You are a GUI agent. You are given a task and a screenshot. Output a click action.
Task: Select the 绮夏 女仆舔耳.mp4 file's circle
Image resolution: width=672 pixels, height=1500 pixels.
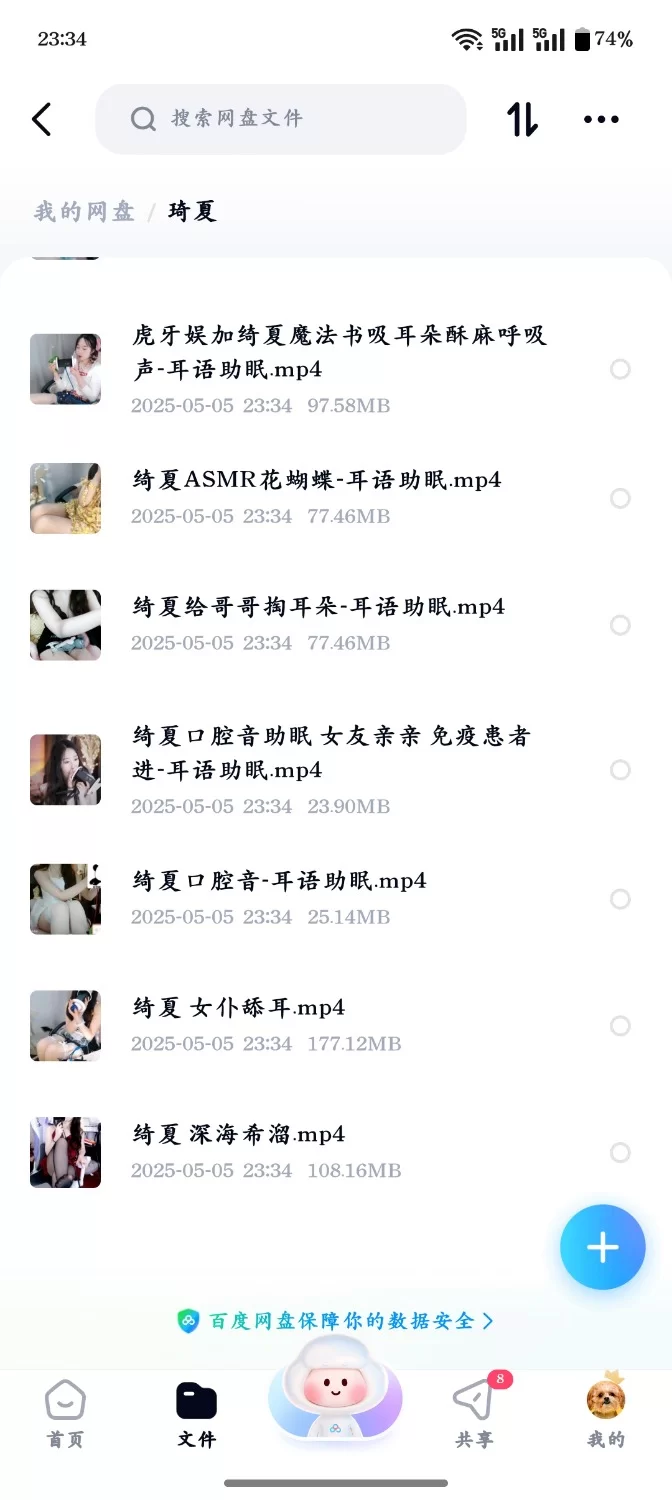pos(620,1025)
